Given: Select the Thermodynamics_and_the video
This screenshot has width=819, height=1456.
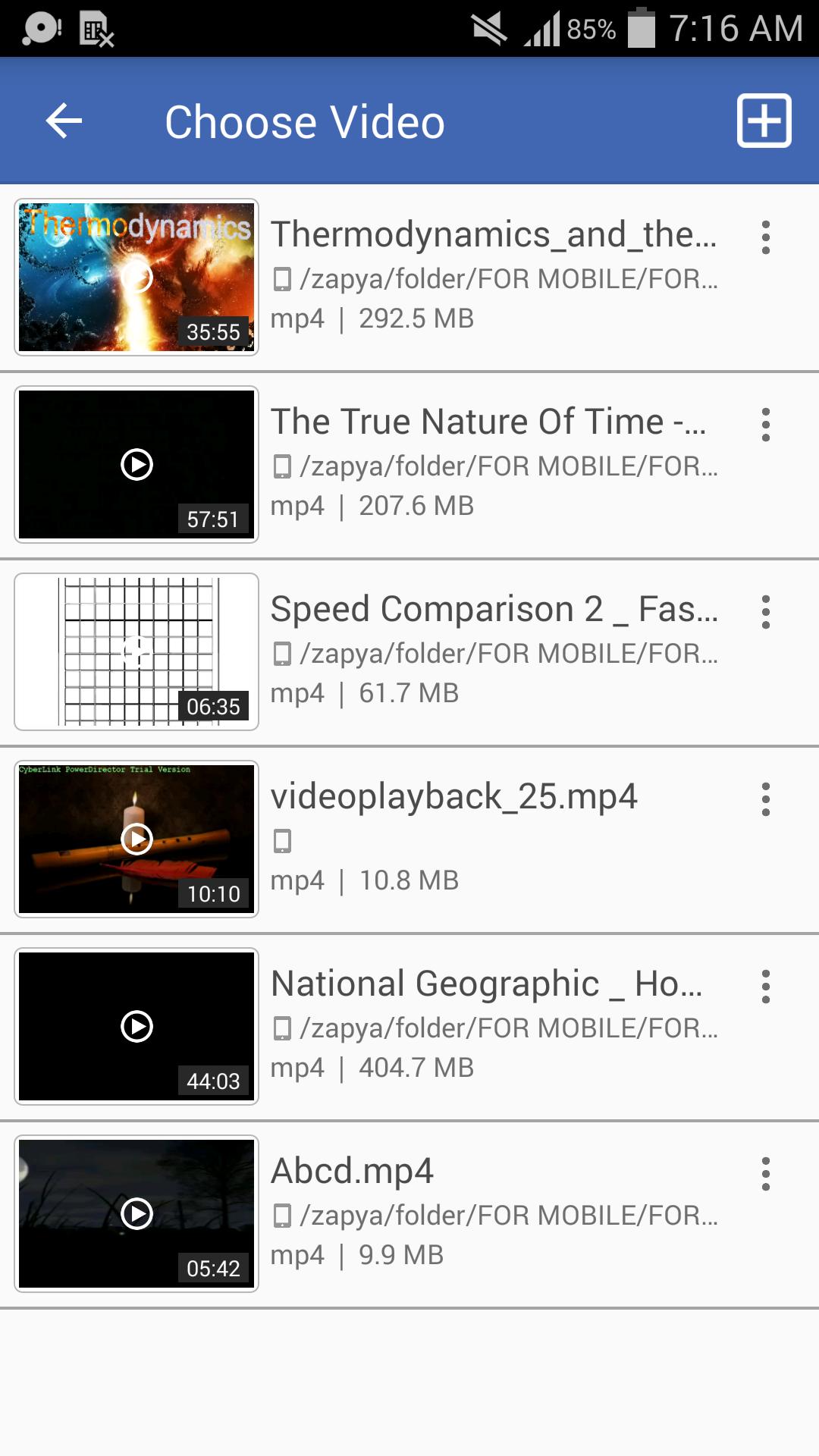Looking at the screenshot, I should (x=409, y=278).
